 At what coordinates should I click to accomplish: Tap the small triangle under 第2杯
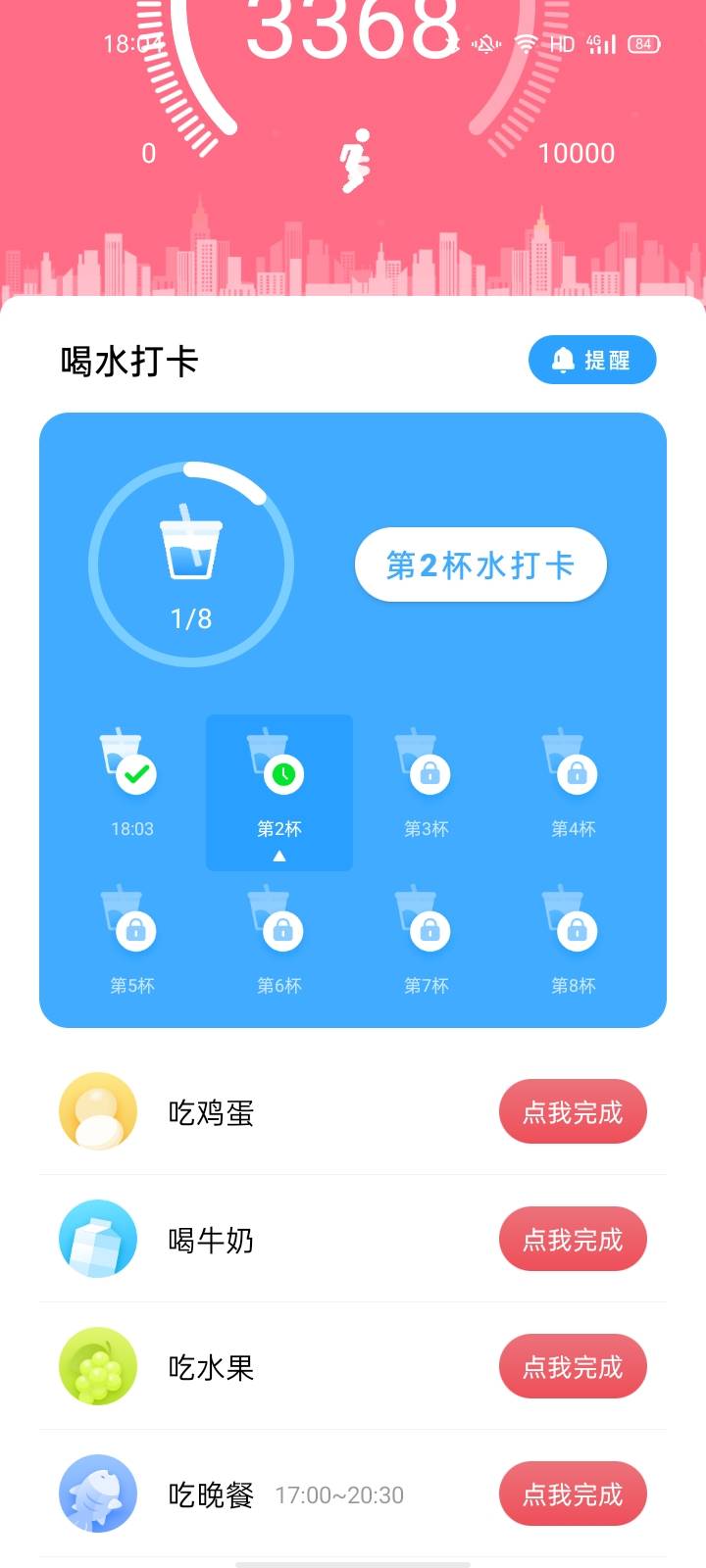pyautogui.click(x=279, y=855)
